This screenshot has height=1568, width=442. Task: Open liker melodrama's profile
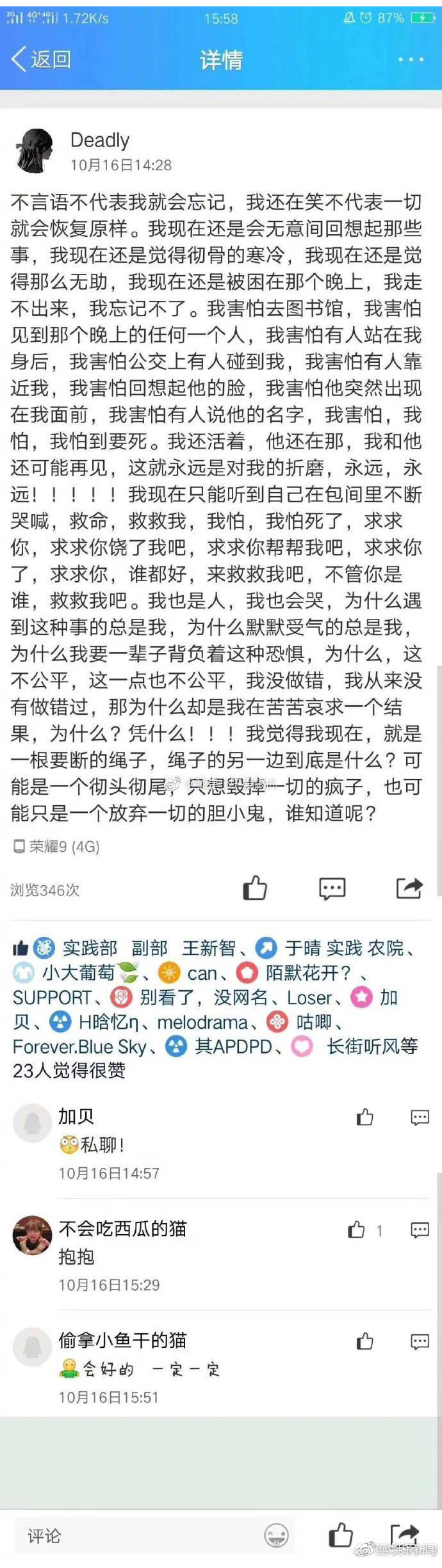202,1023
